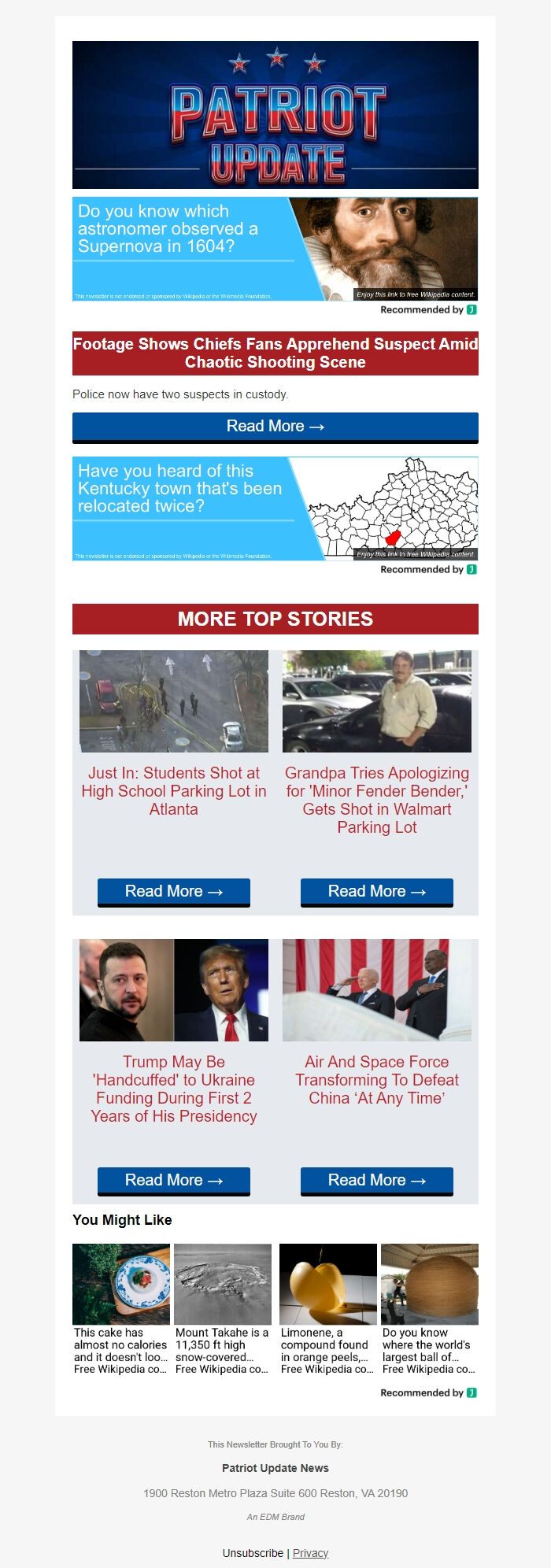Tap the Patriot Update header banner

(x=275, y=115)
